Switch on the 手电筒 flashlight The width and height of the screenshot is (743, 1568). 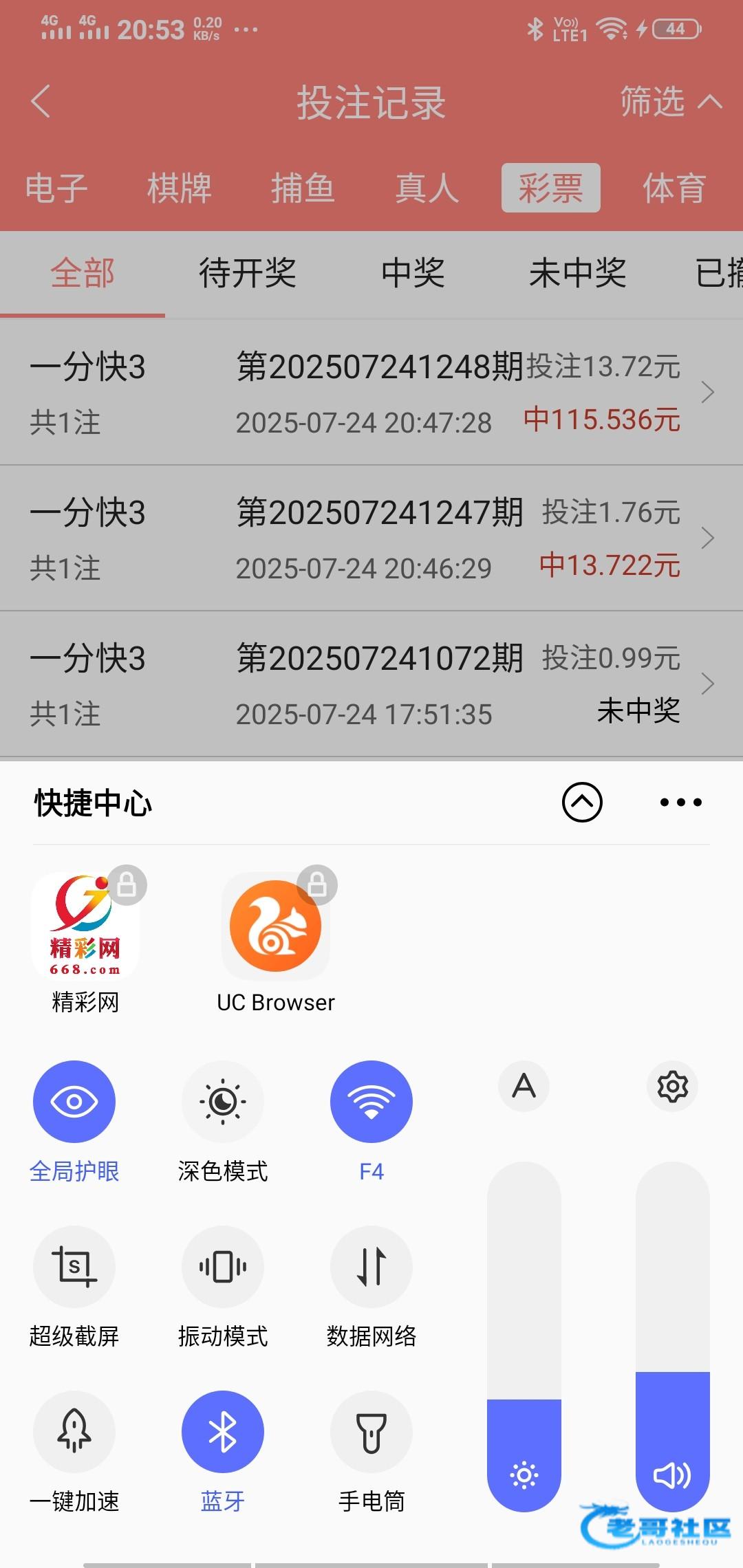pyautogui.click(x=371, y=1432)
